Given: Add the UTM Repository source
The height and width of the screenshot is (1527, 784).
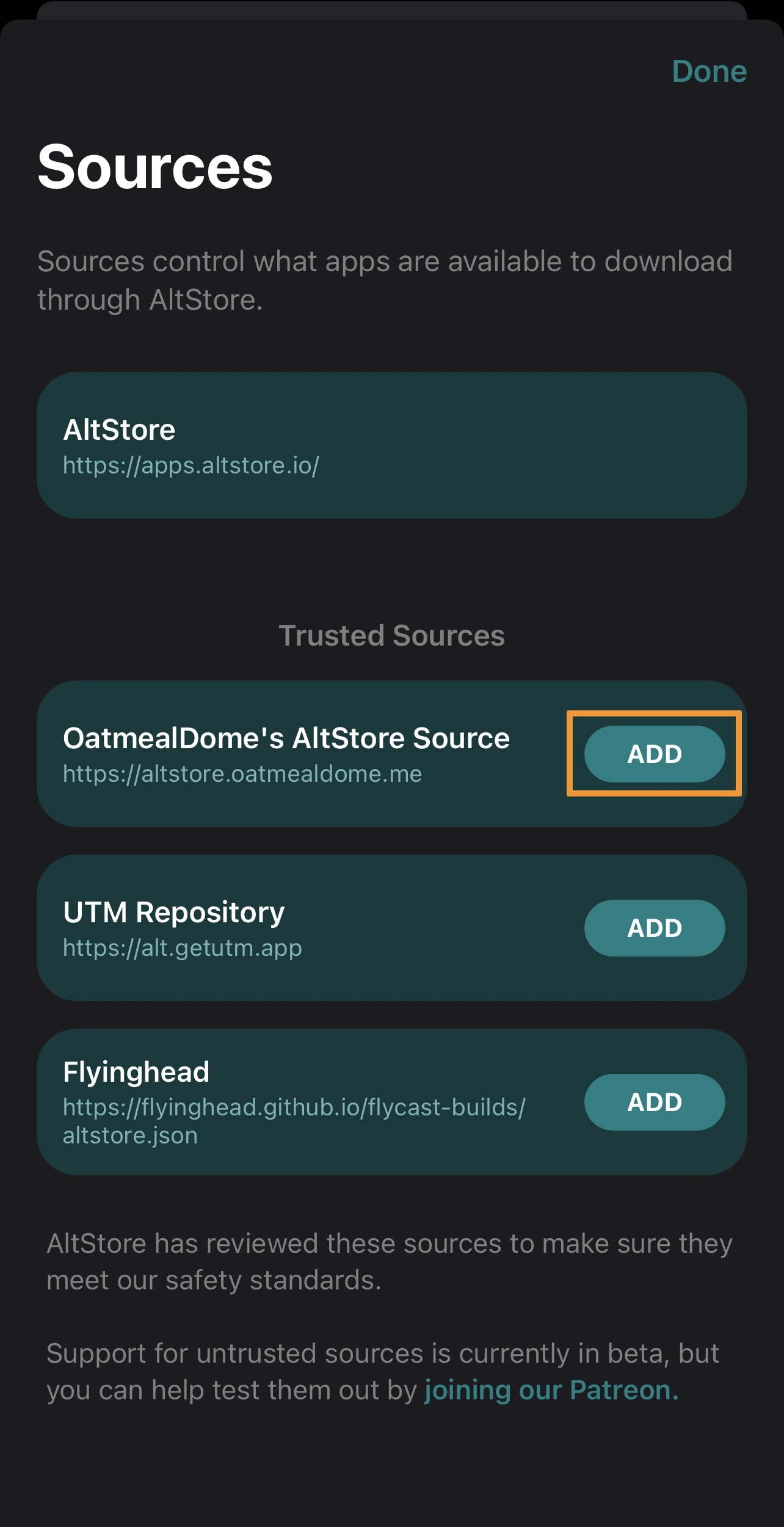Looking at the screenshot, I should coord(655,928).
